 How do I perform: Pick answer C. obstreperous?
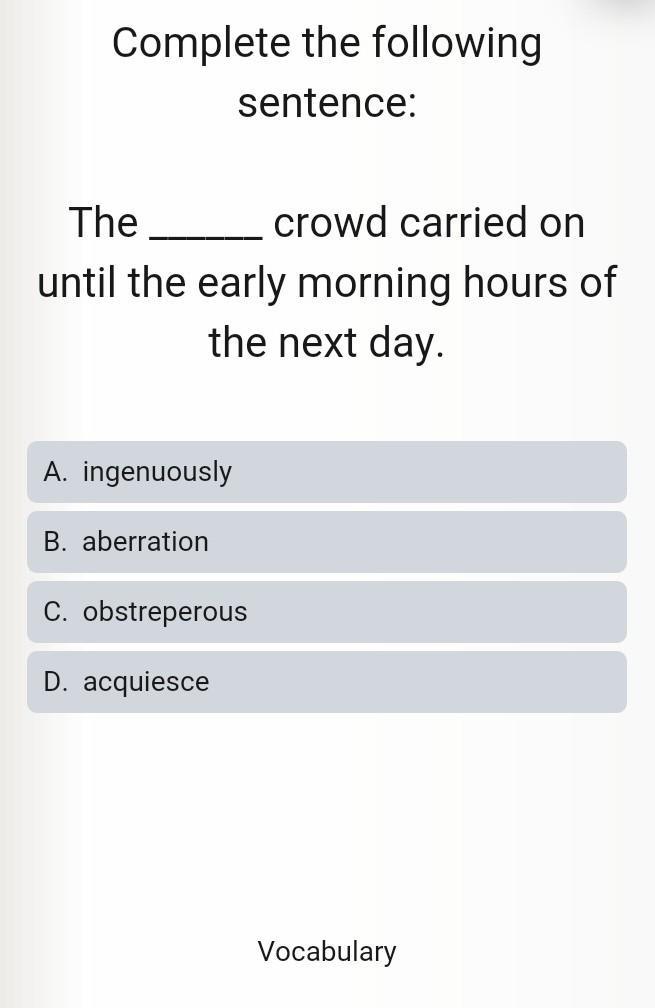click(327, 612)
